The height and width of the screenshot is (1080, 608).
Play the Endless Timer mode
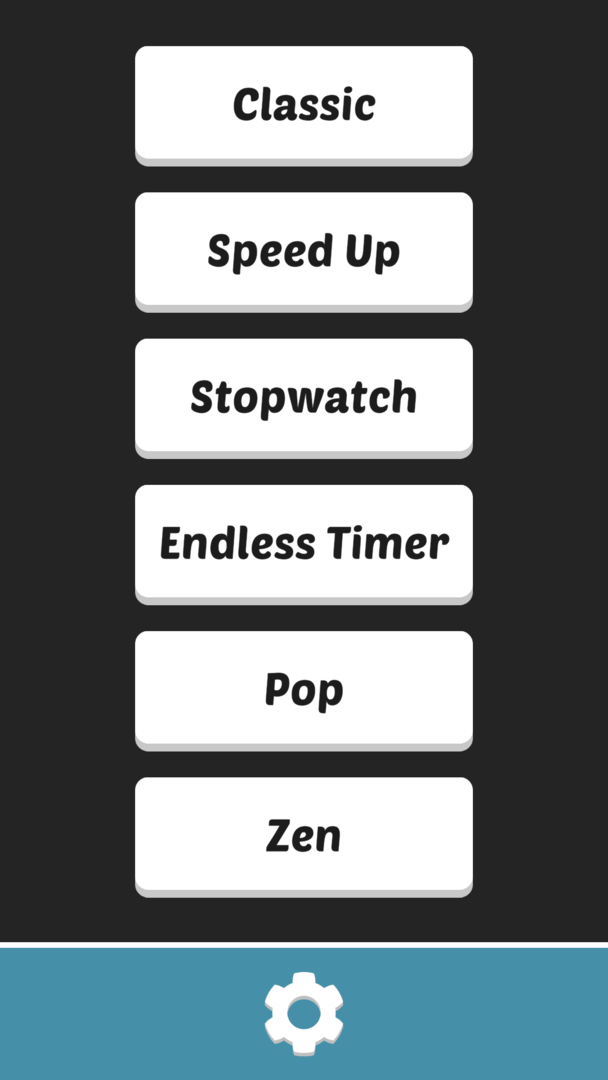click(304, 543)
